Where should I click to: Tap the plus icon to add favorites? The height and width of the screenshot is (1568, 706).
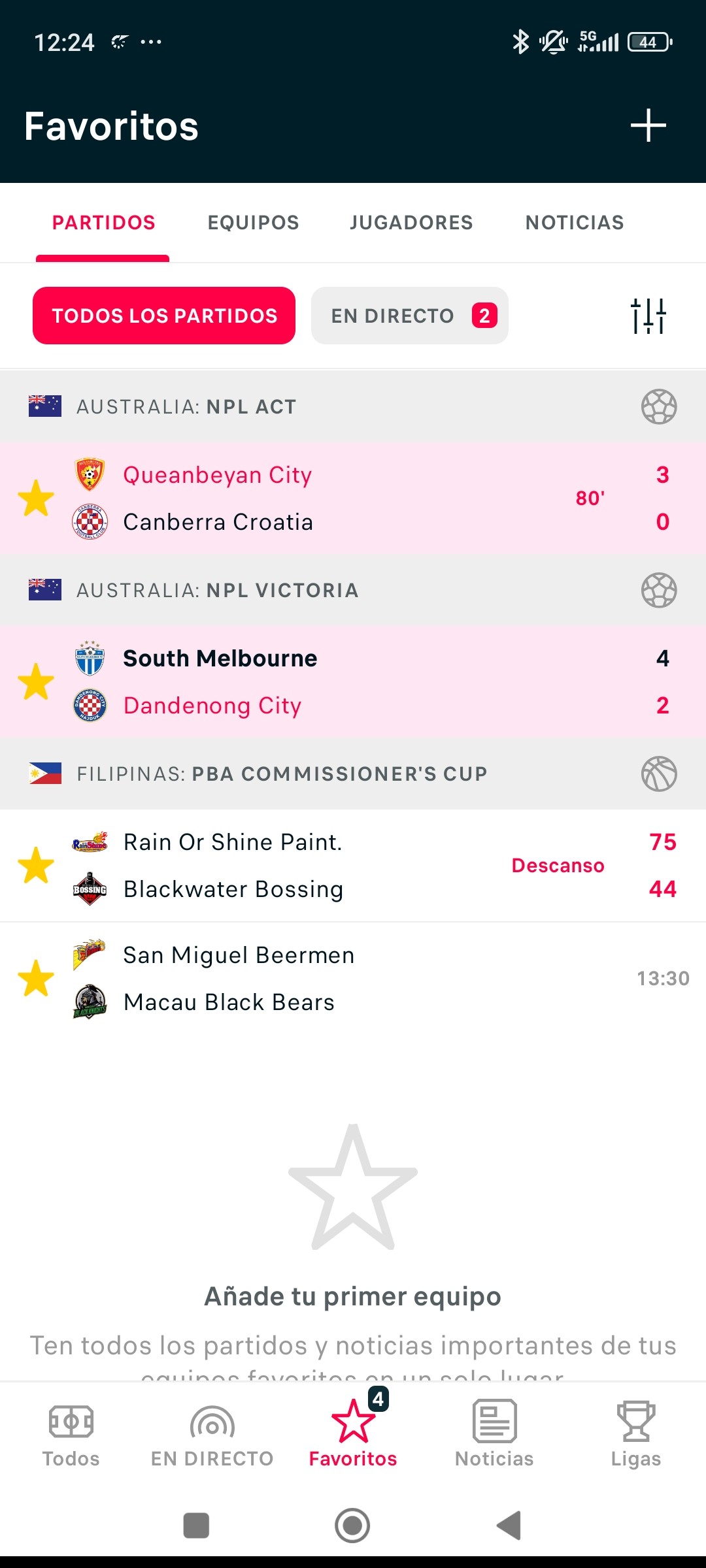648,125
